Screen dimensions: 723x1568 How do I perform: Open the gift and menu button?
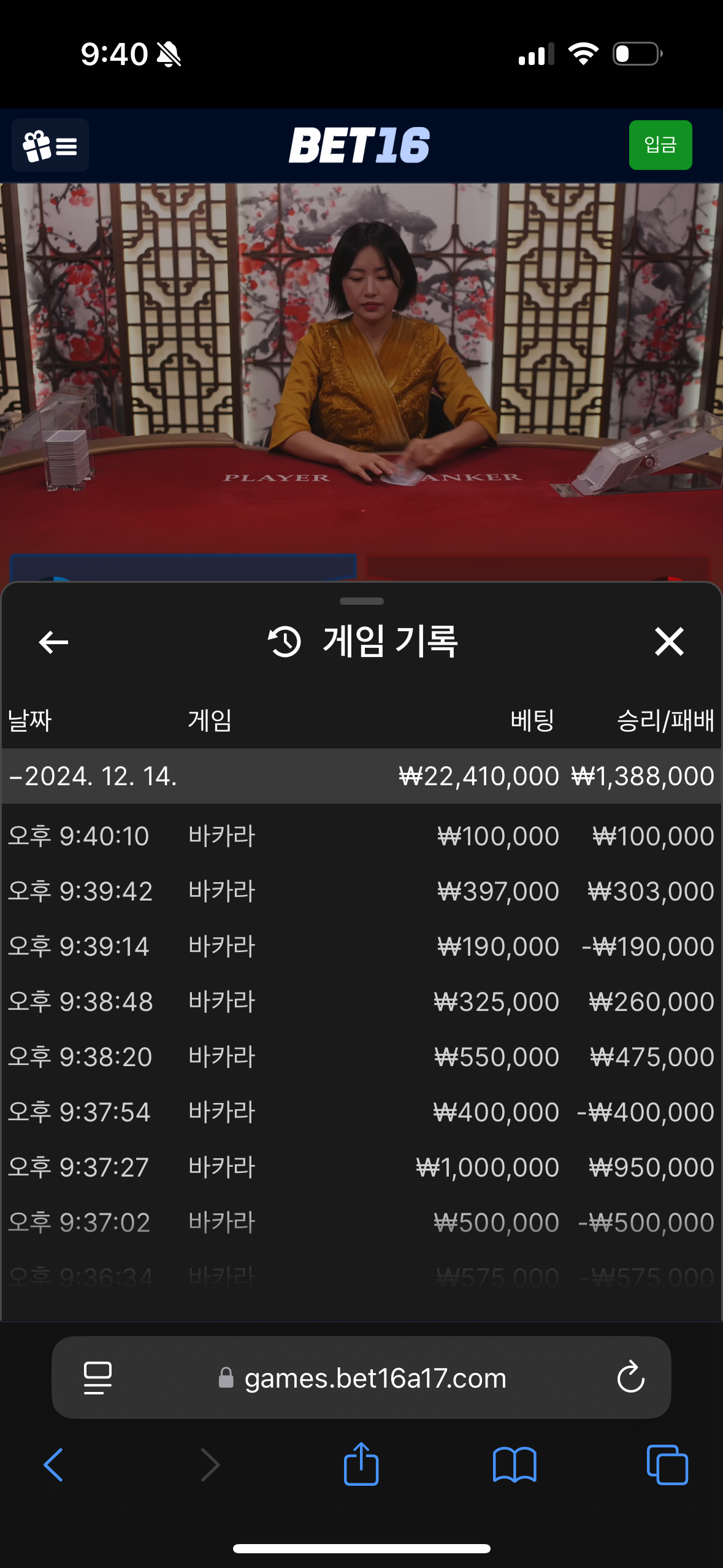[50, 145]
